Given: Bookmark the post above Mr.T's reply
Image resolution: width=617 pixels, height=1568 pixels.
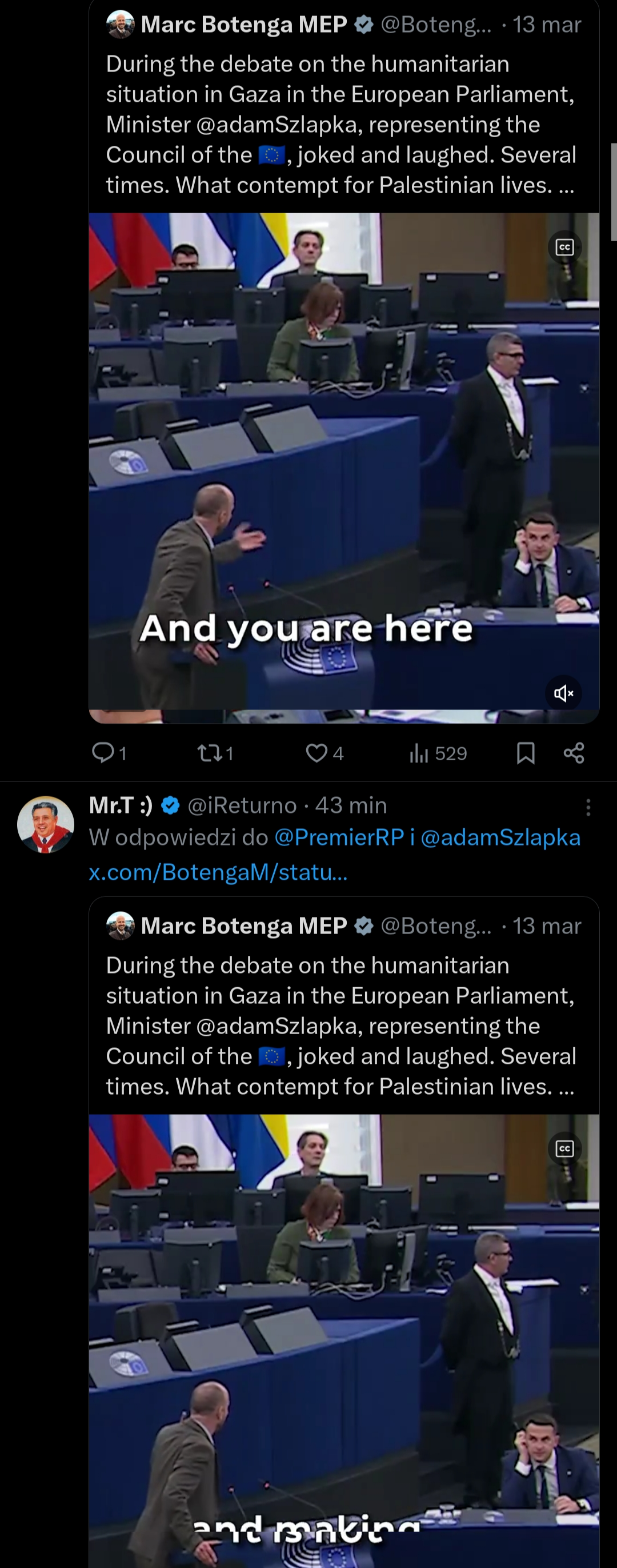Looking at the screenshot, I should coord(525,753).
